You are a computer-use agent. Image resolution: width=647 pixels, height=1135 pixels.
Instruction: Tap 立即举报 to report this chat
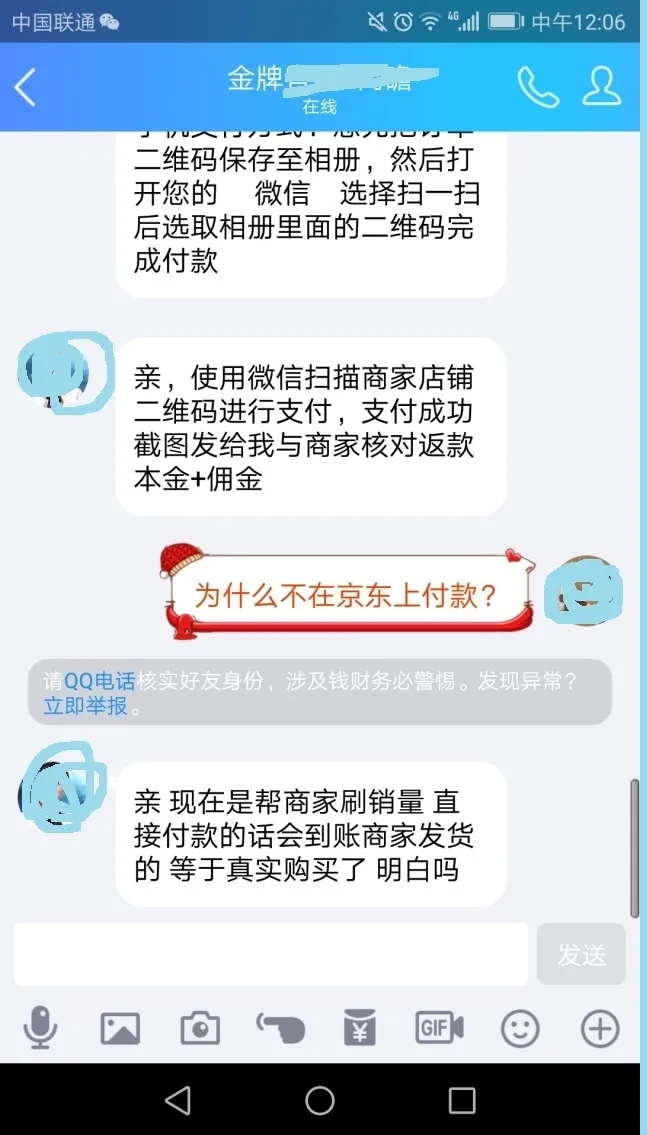pos(86,705)
